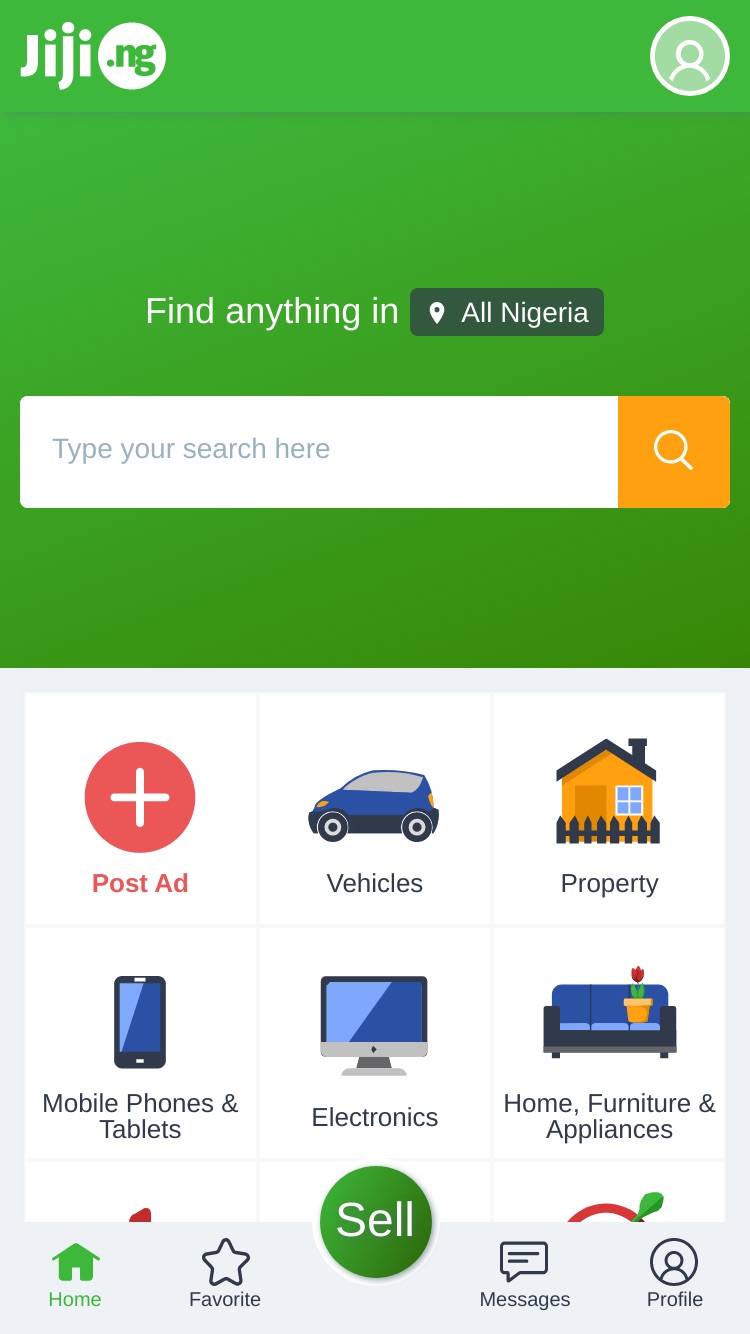Change location from All Nigeria

pyautogui.click(x=507, y=312)
